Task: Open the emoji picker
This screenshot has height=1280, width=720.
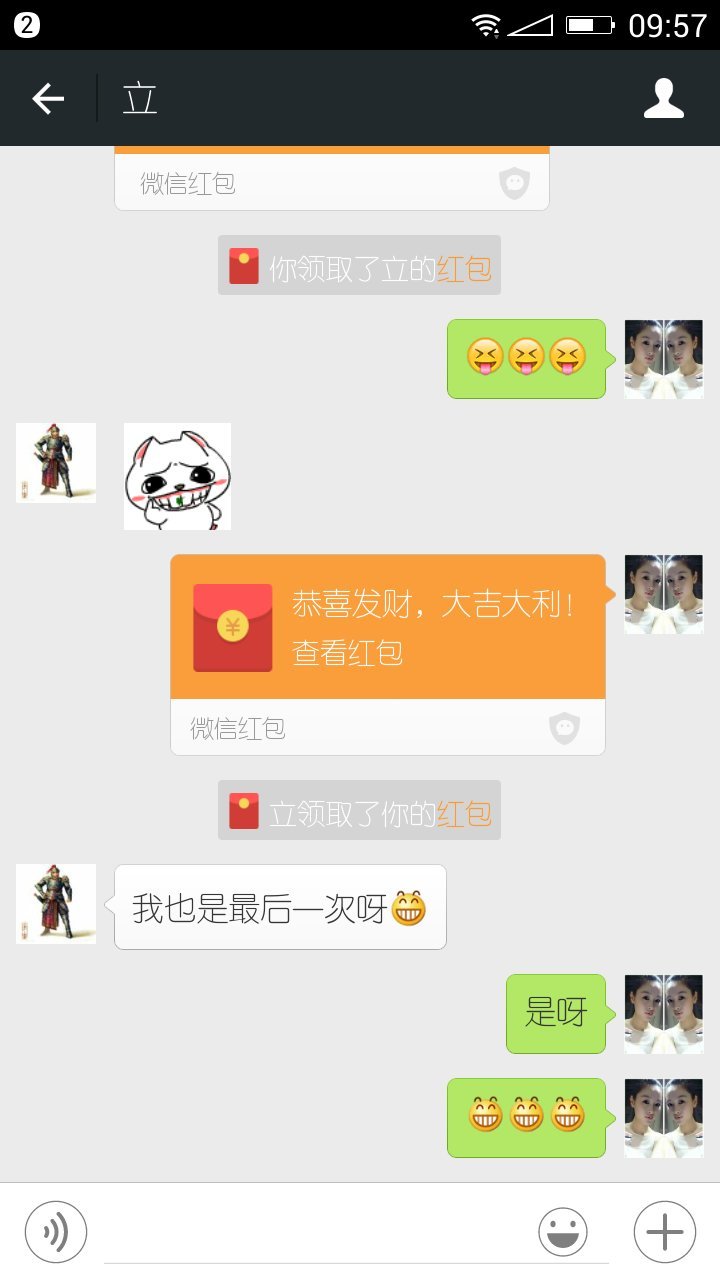Action: point(563,1232)
